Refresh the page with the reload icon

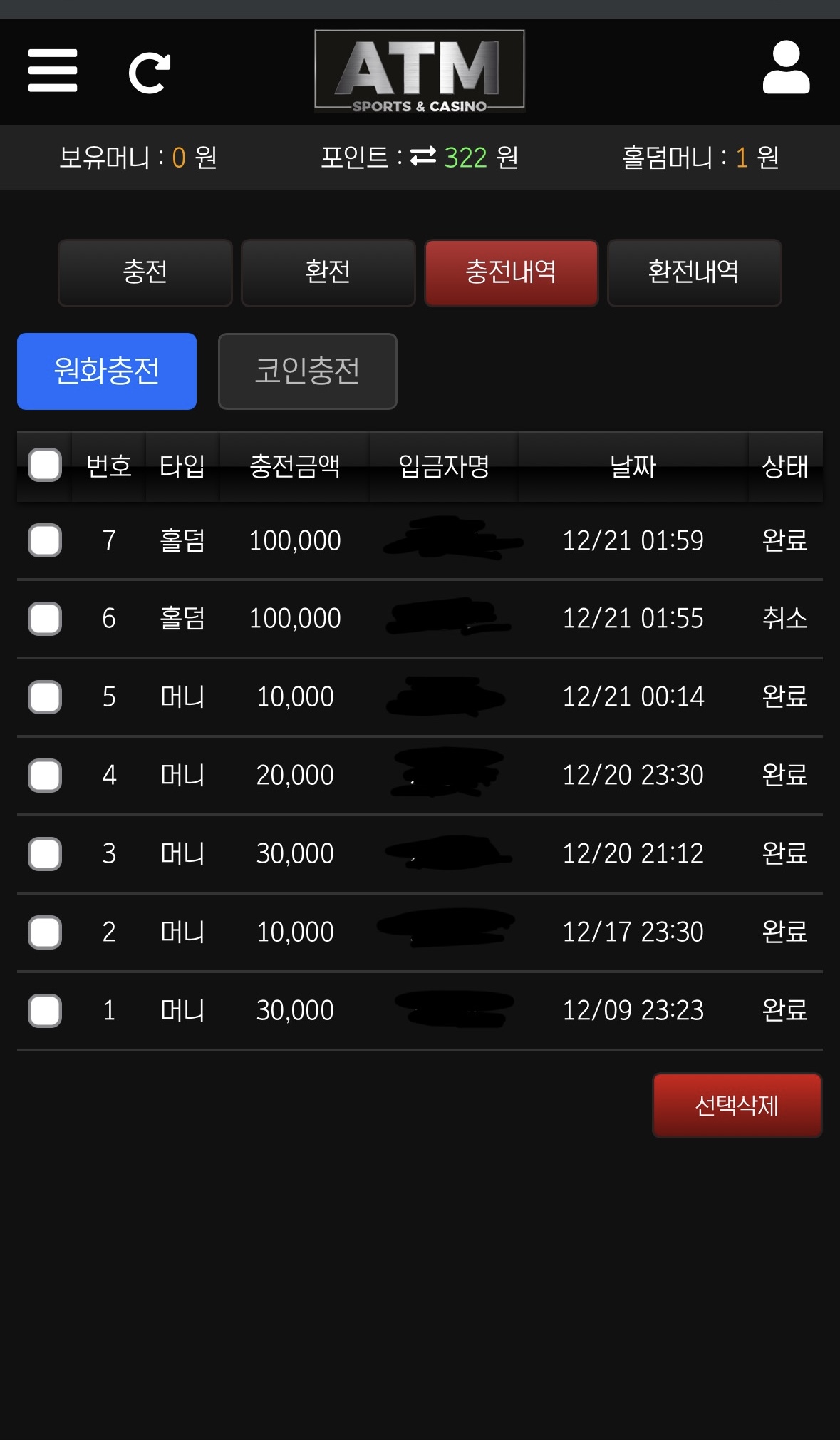(x=150, y=73)
